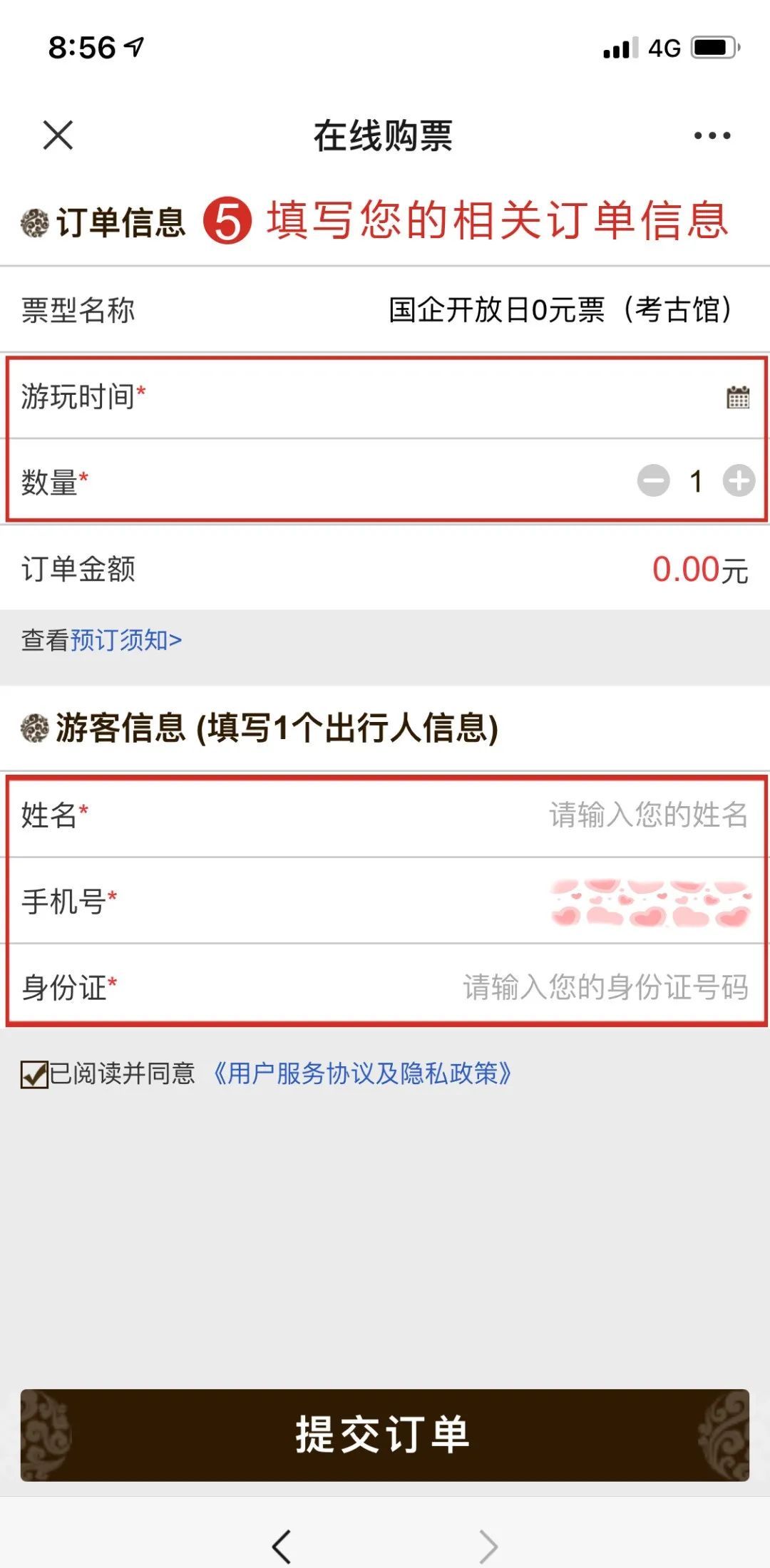Increase the ticket quantity
Viewport: 770px width, 1568px height.
(x=739, y=480)
